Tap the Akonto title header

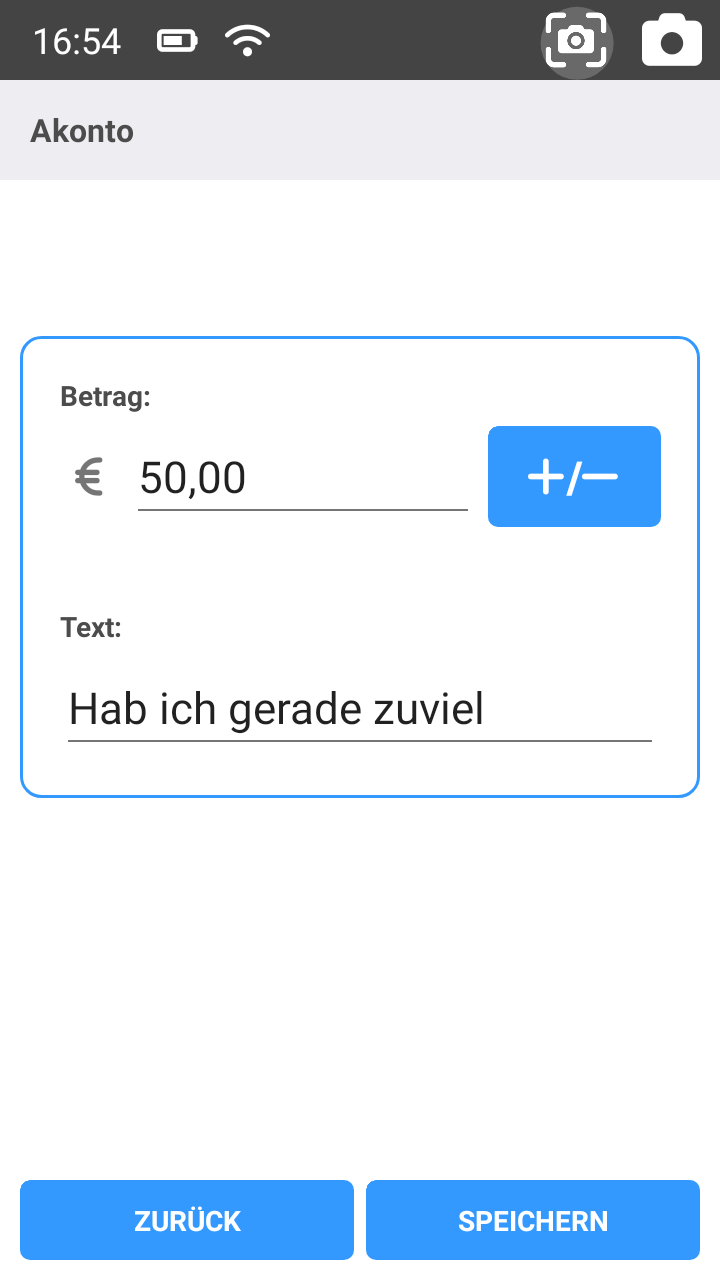pyautogui.click(x=82, y=131)
